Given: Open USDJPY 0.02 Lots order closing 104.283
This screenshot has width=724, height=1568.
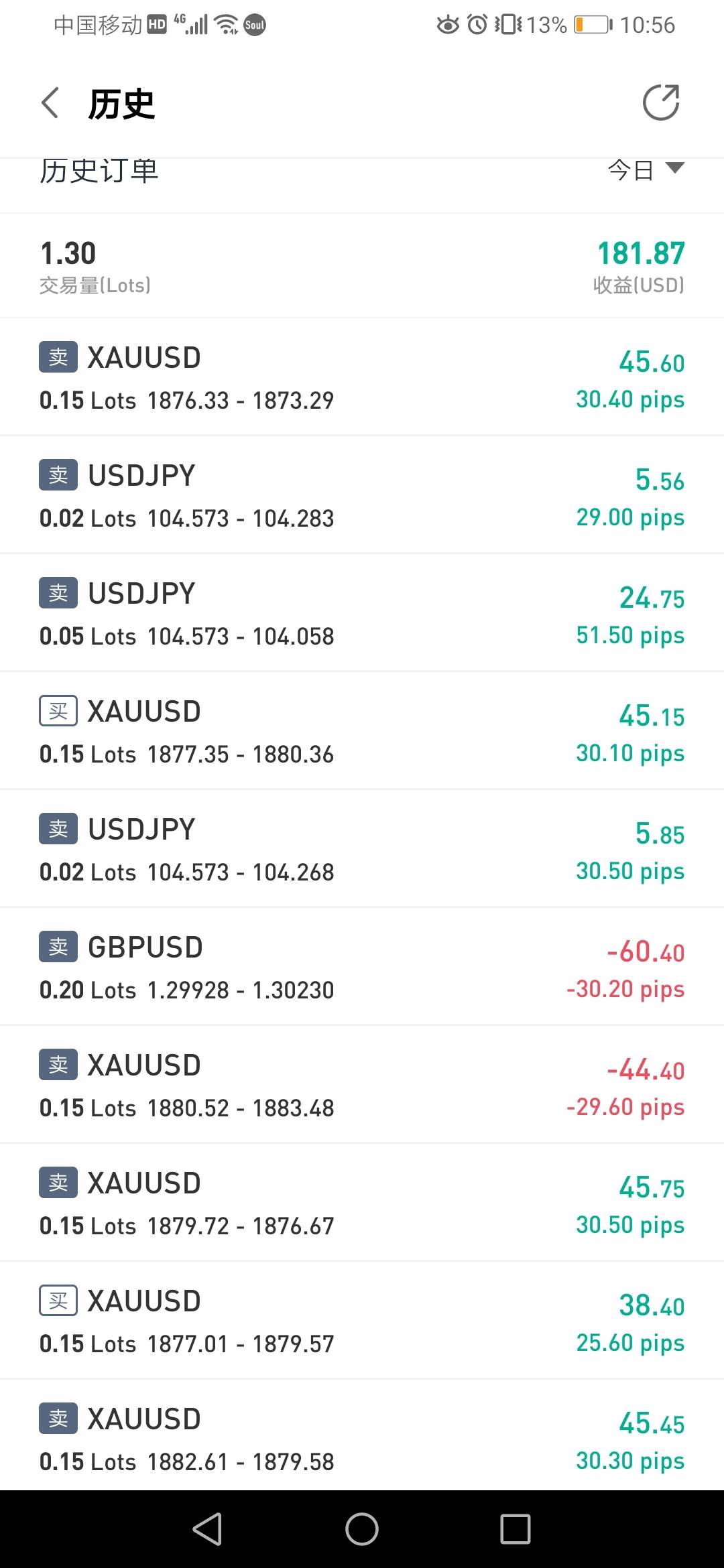Looking at the screenshot, I should coord(362,495).
